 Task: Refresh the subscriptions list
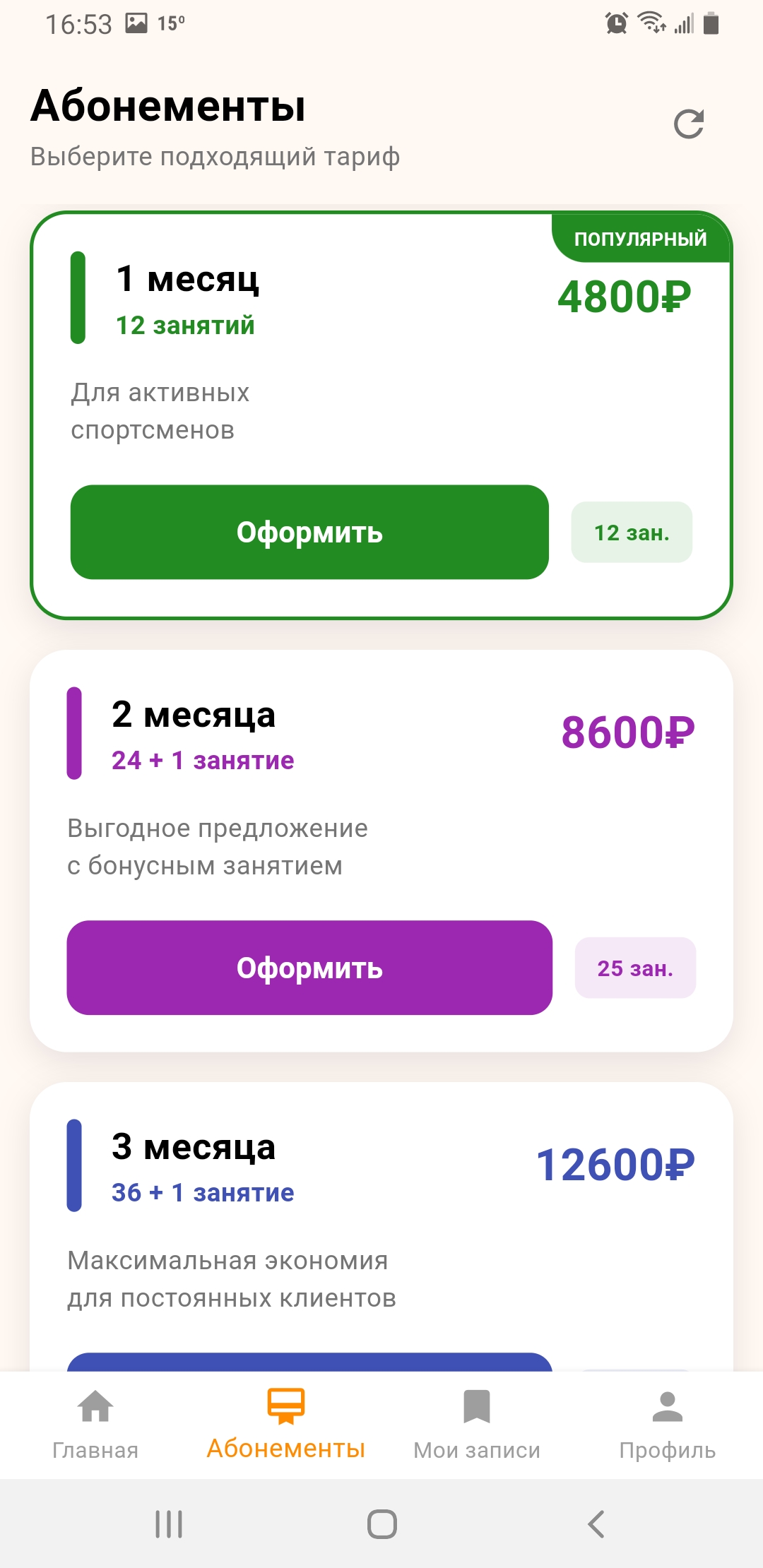tap(688, 124)
